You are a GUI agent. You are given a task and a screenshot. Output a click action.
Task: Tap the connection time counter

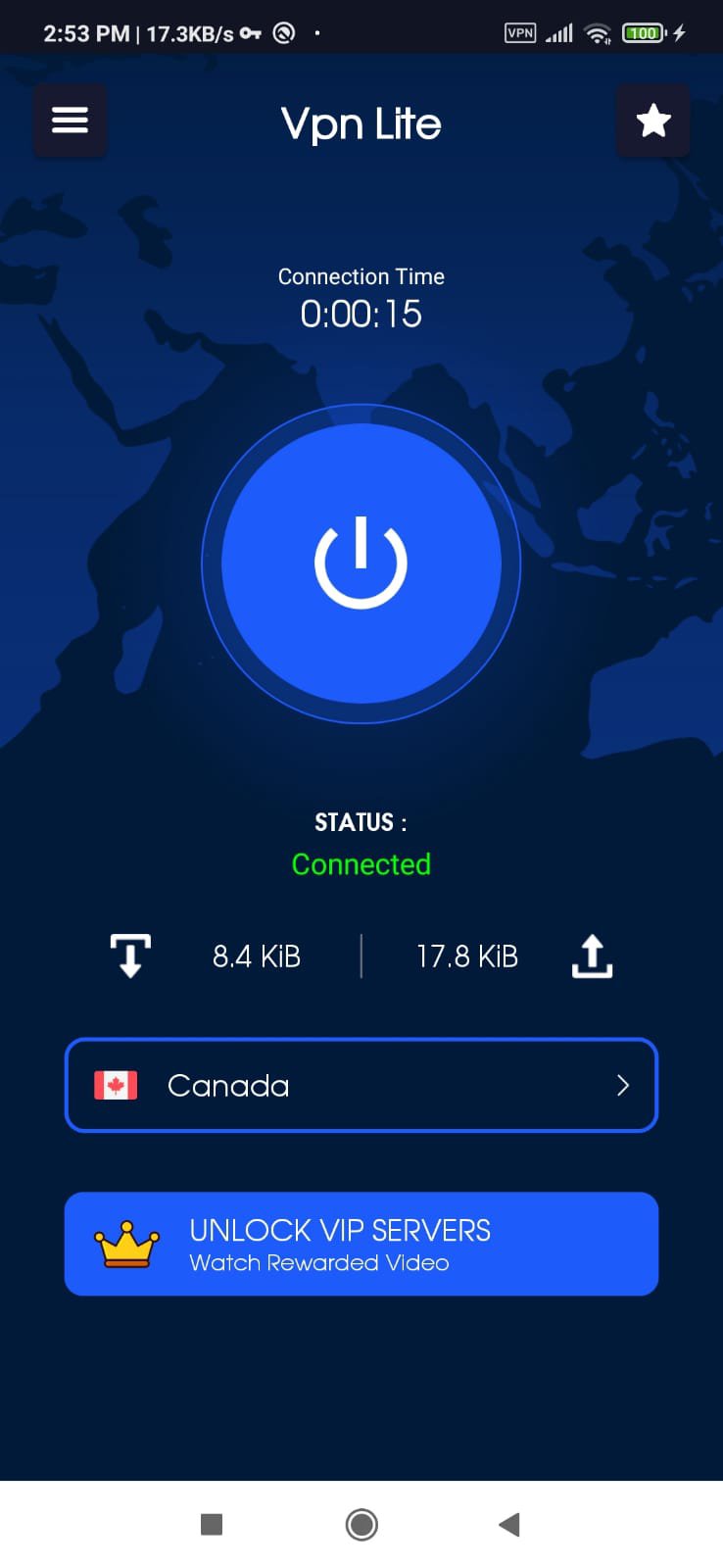coord(361,314)
